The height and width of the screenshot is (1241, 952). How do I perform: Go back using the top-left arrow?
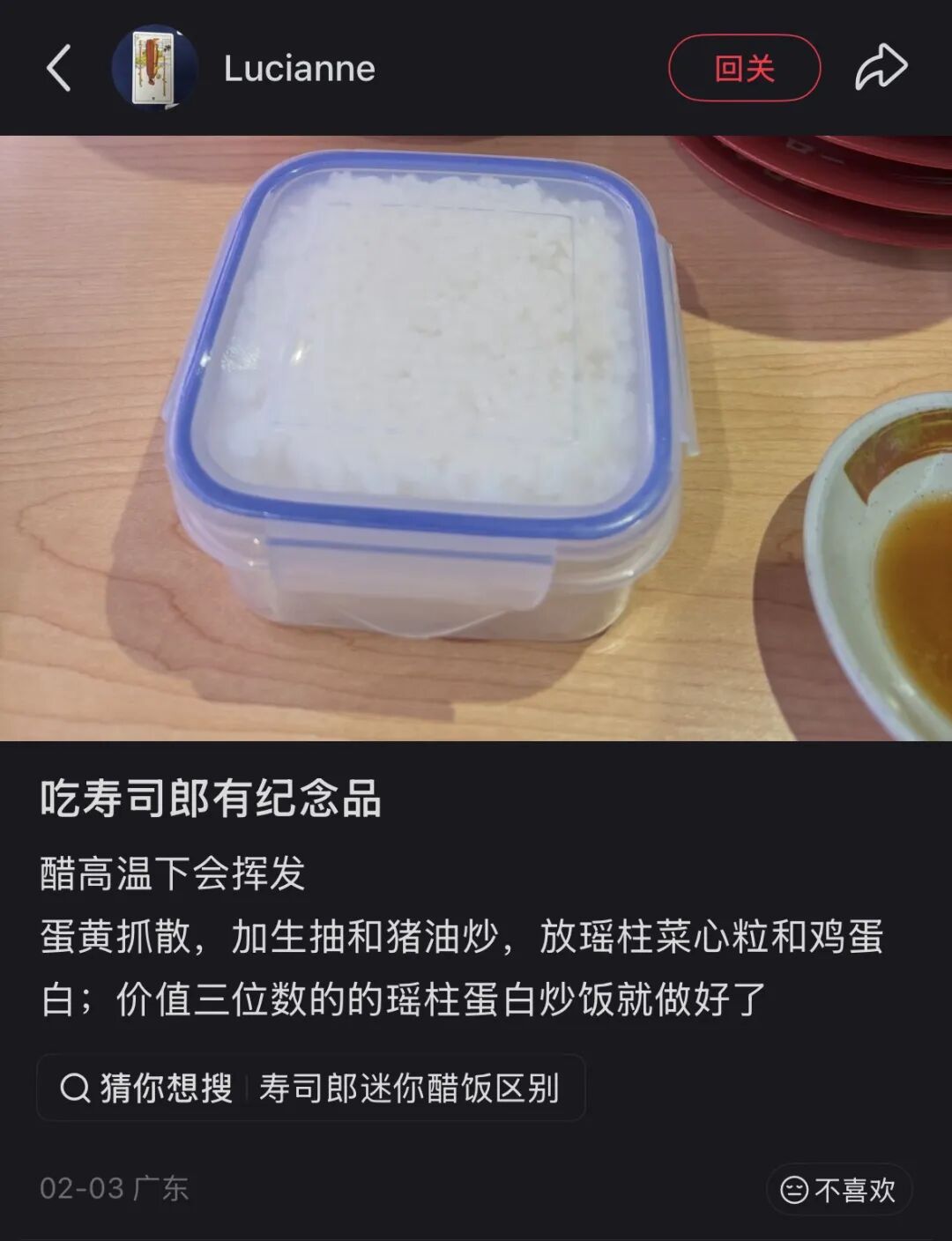tap(58, 68)
